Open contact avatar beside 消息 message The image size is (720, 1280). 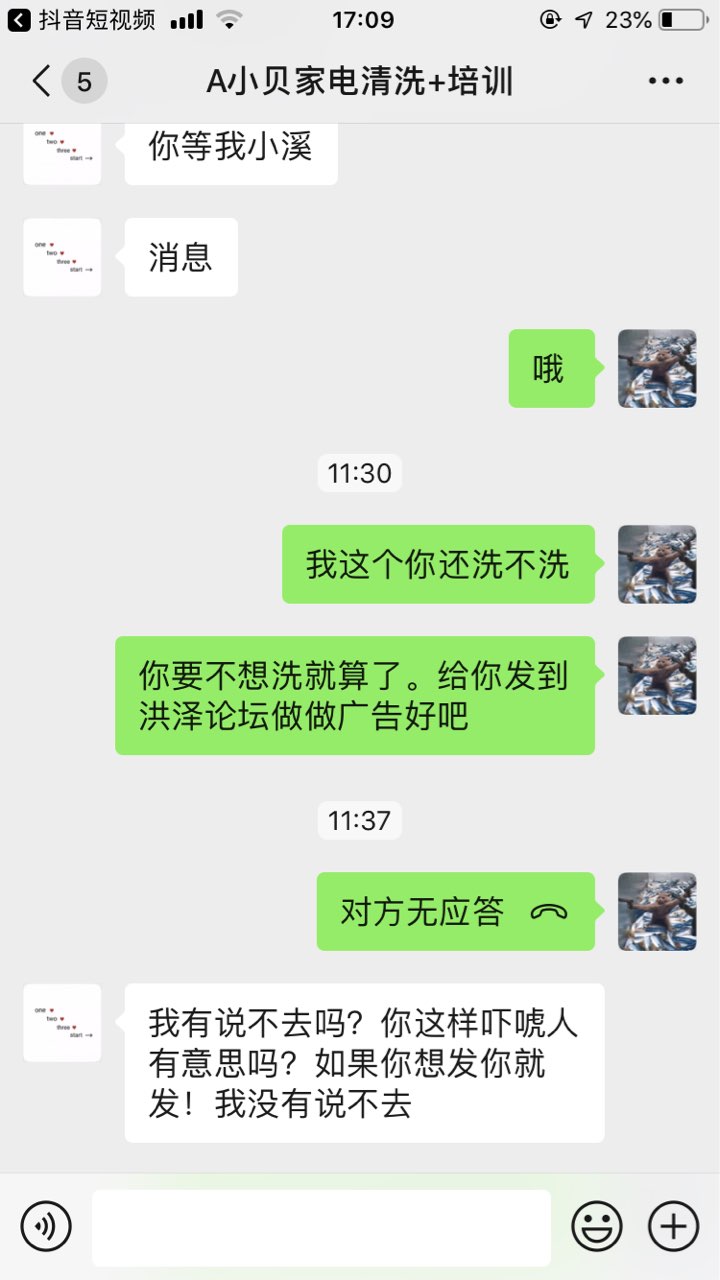click(62, 257)
